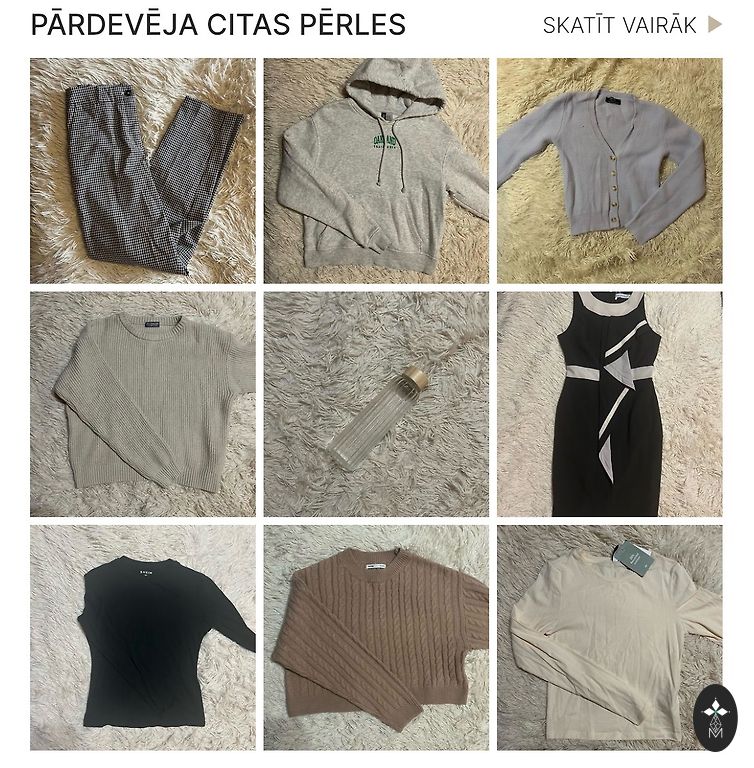The image size is (754, 768).
Task: Open the cream top with price tag
Action: coord(600,638)
